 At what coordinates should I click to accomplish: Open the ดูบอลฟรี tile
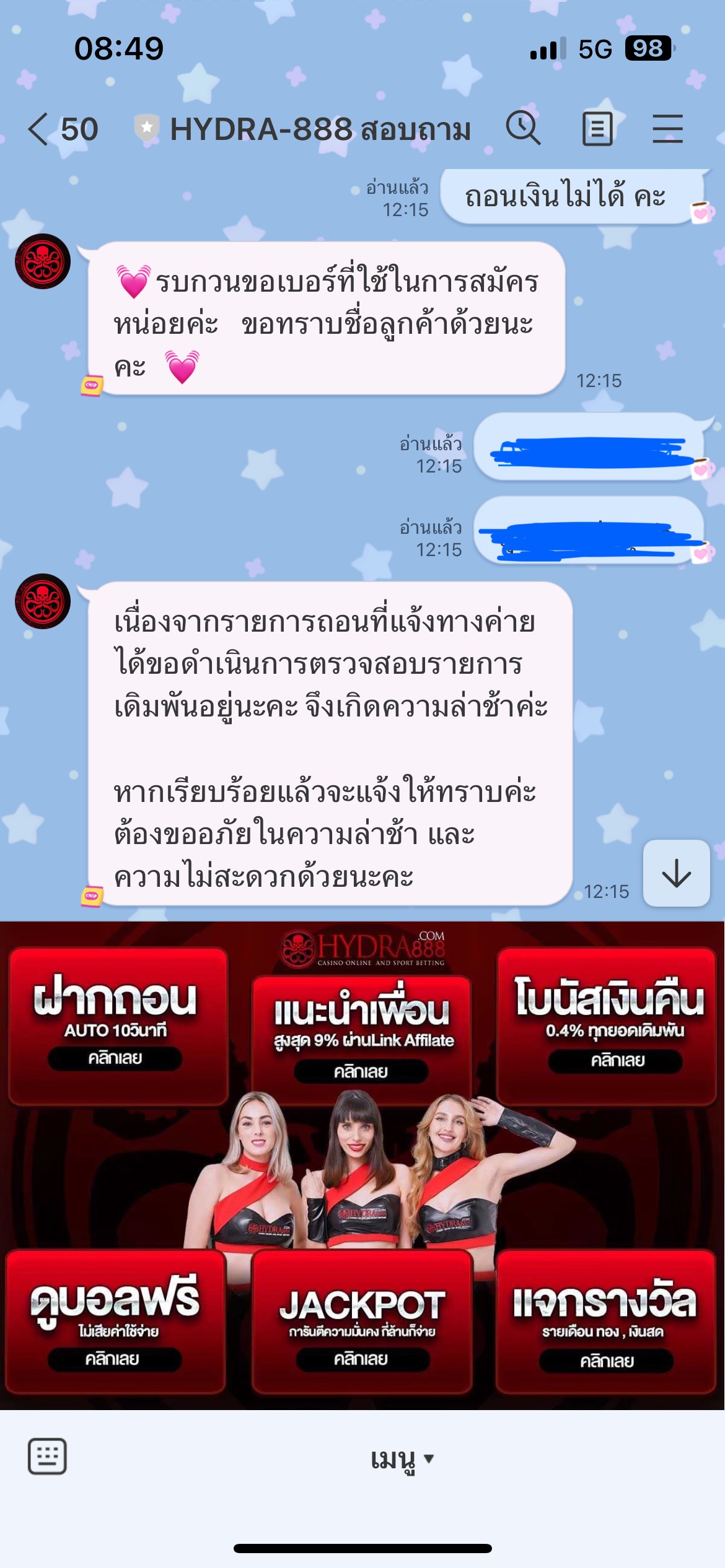click(115, 1322)
